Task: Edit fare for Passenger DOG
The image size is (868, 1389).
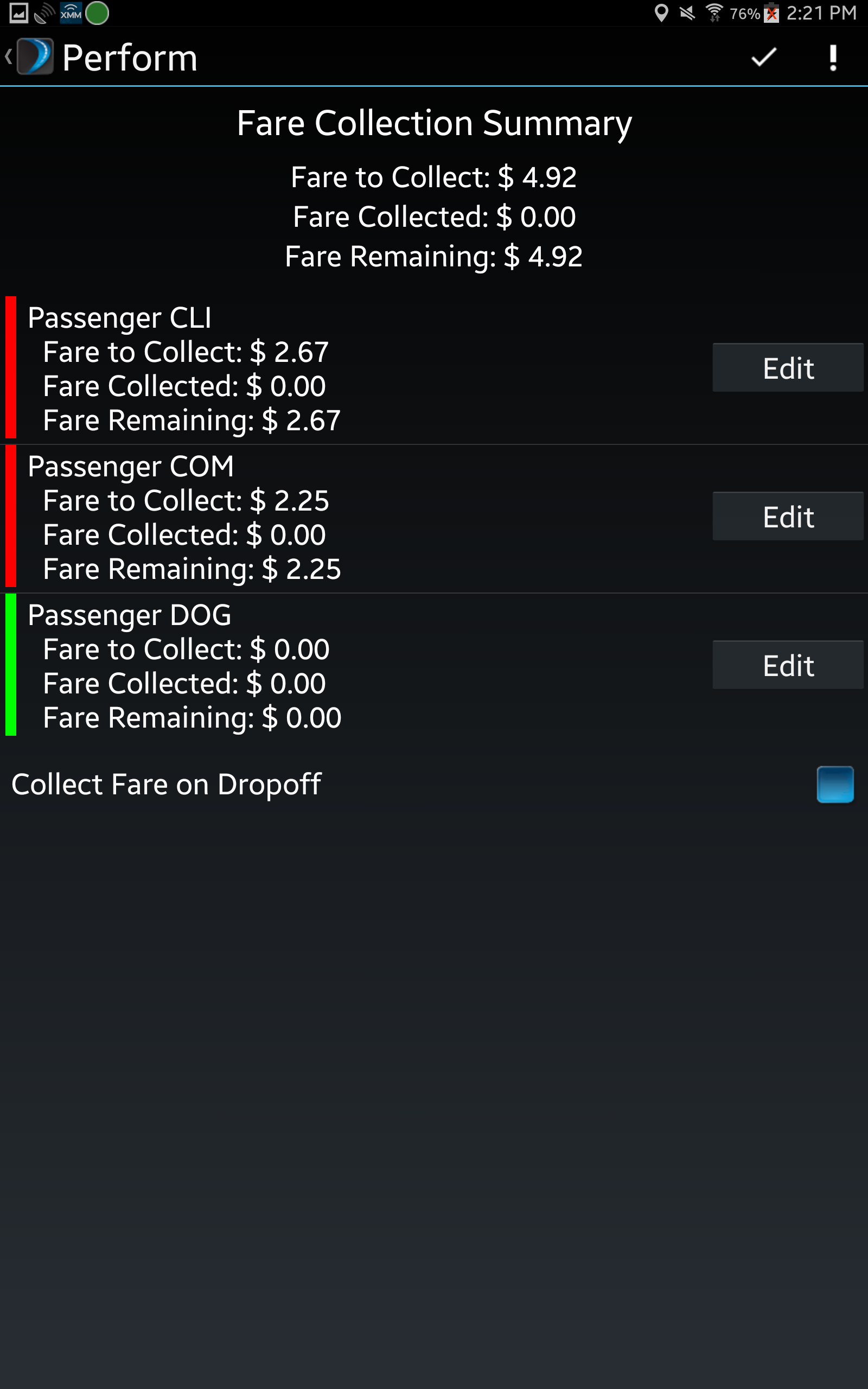Action: coord(788,665)
